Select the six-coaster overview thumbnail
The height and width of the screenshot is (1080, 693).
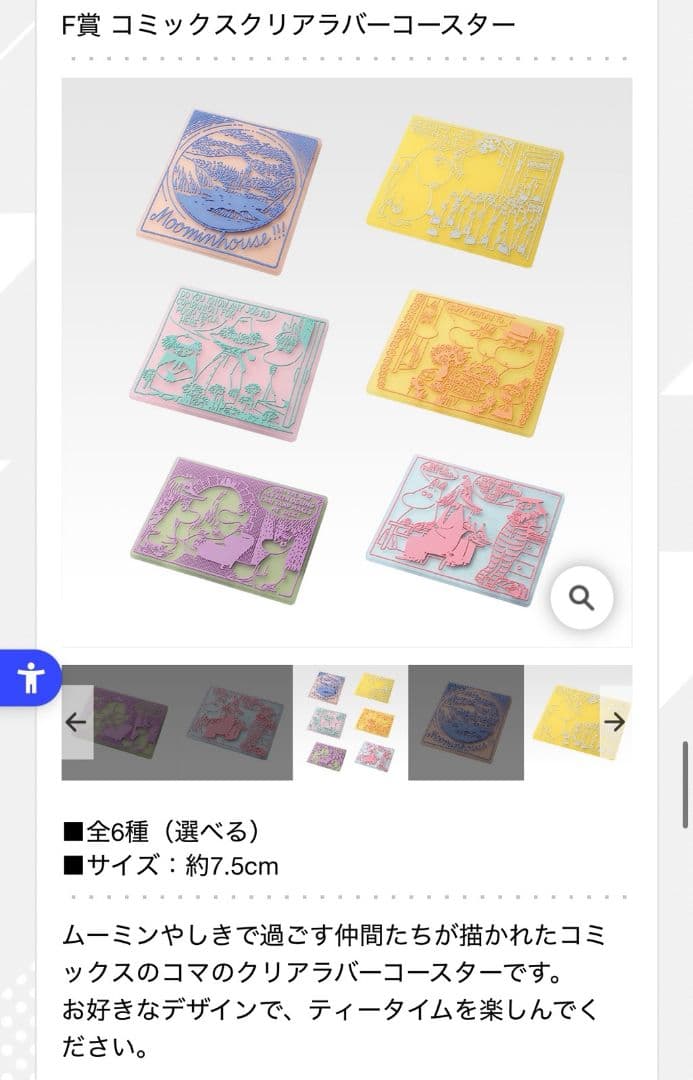(350, 722)
